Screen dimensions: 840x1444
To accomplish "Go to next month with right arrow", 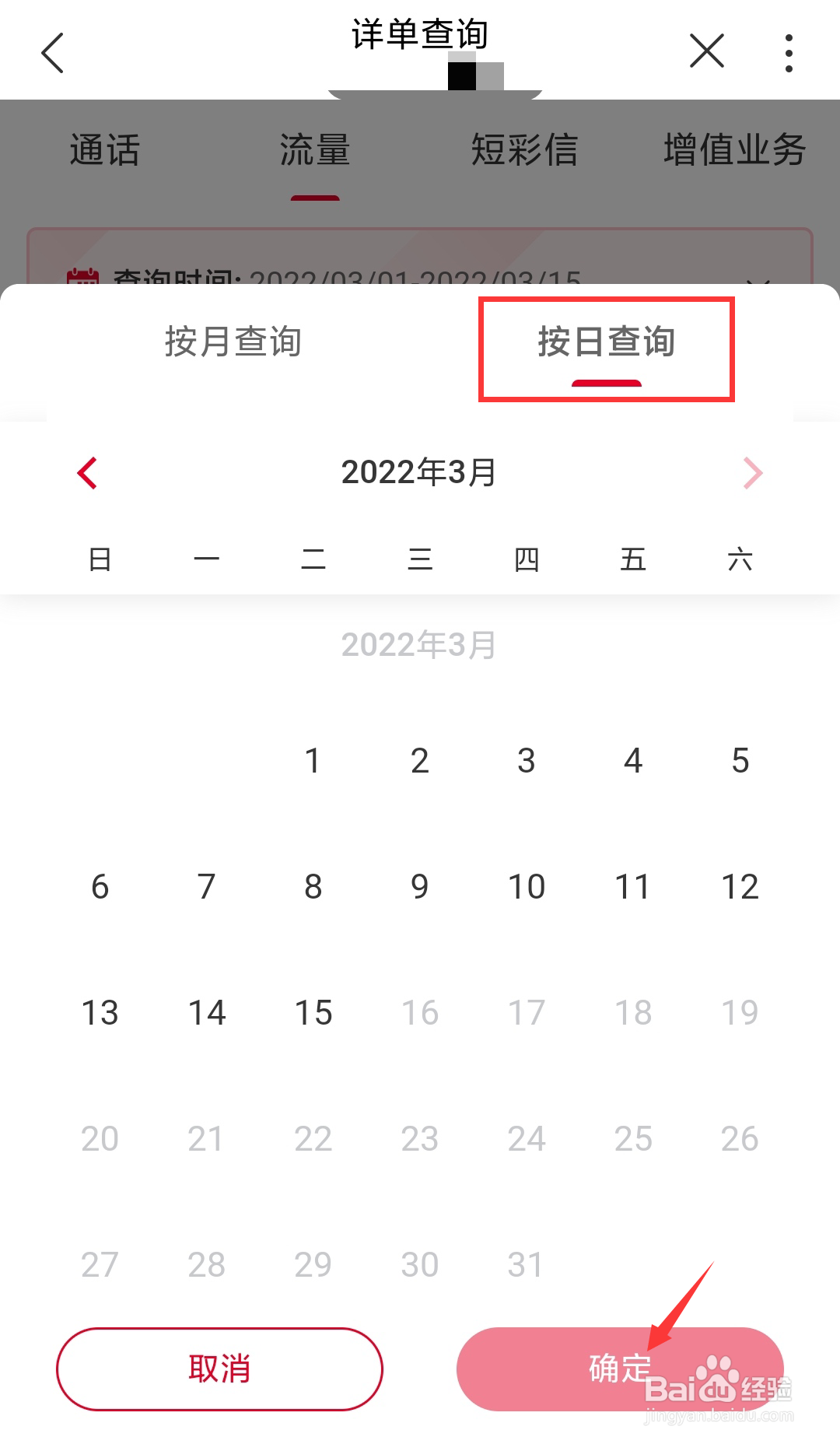I will click(x=751, y=473).
